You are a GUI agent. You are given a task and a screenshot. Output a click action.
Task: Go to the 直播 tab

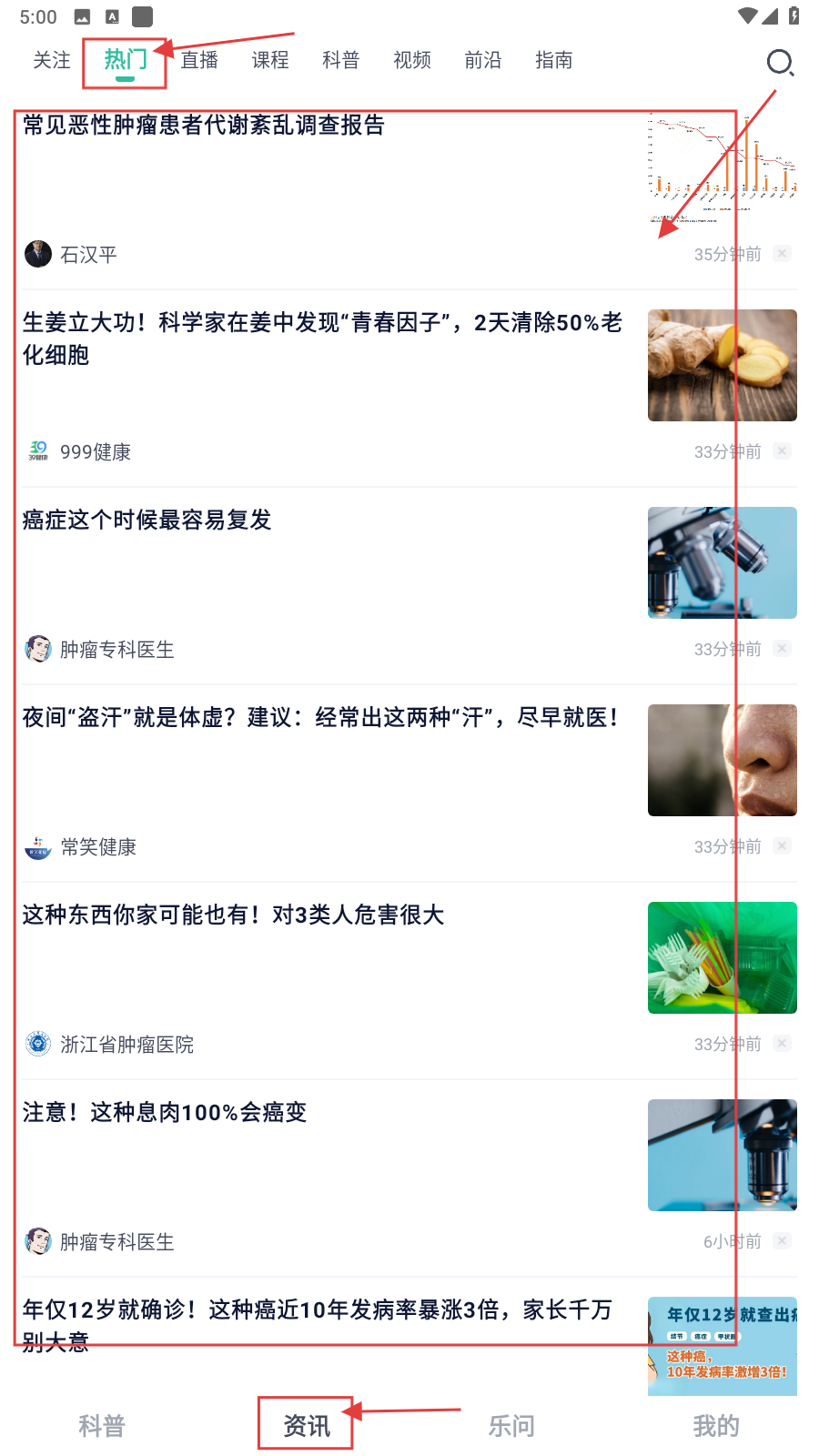pos(199,61)
